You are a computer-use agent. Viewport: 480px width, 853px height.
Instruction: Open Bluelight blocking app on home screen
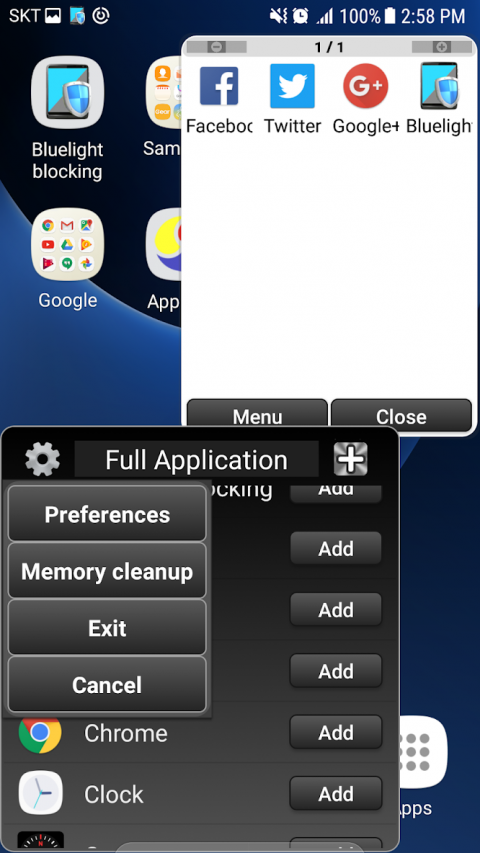coord(67,119)
